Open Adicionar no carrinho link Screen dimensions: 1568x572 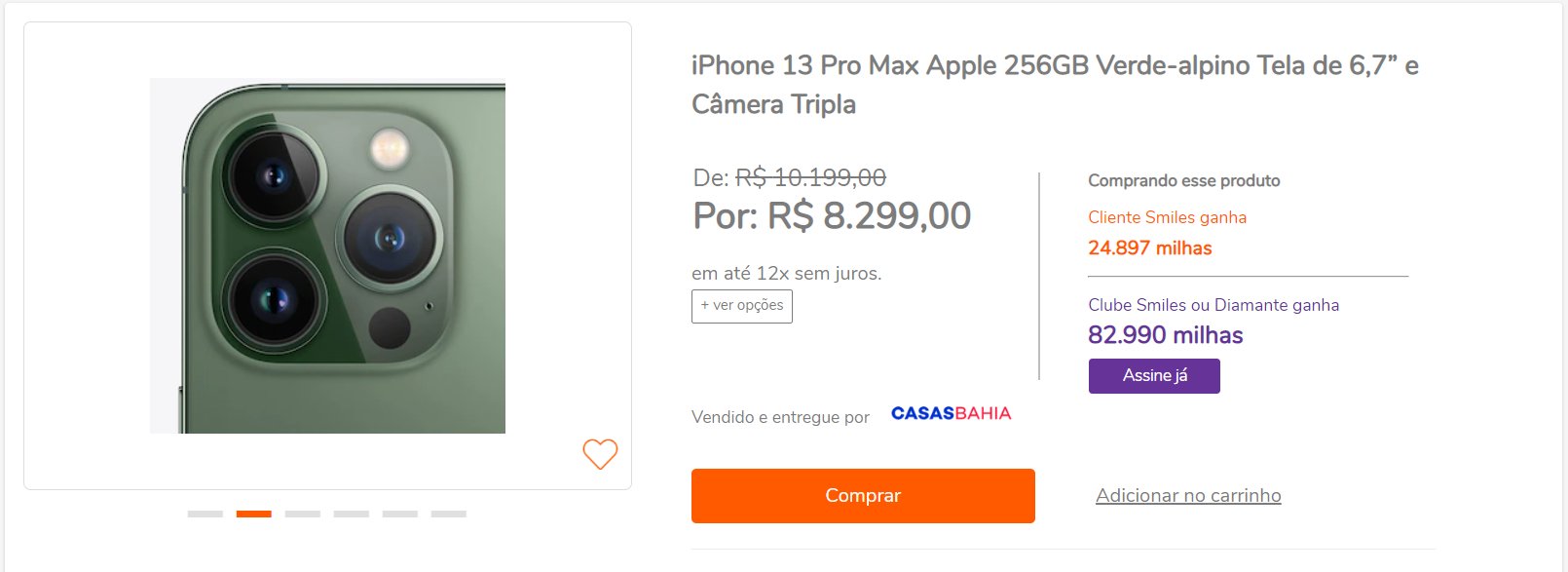click(1188, 496)
